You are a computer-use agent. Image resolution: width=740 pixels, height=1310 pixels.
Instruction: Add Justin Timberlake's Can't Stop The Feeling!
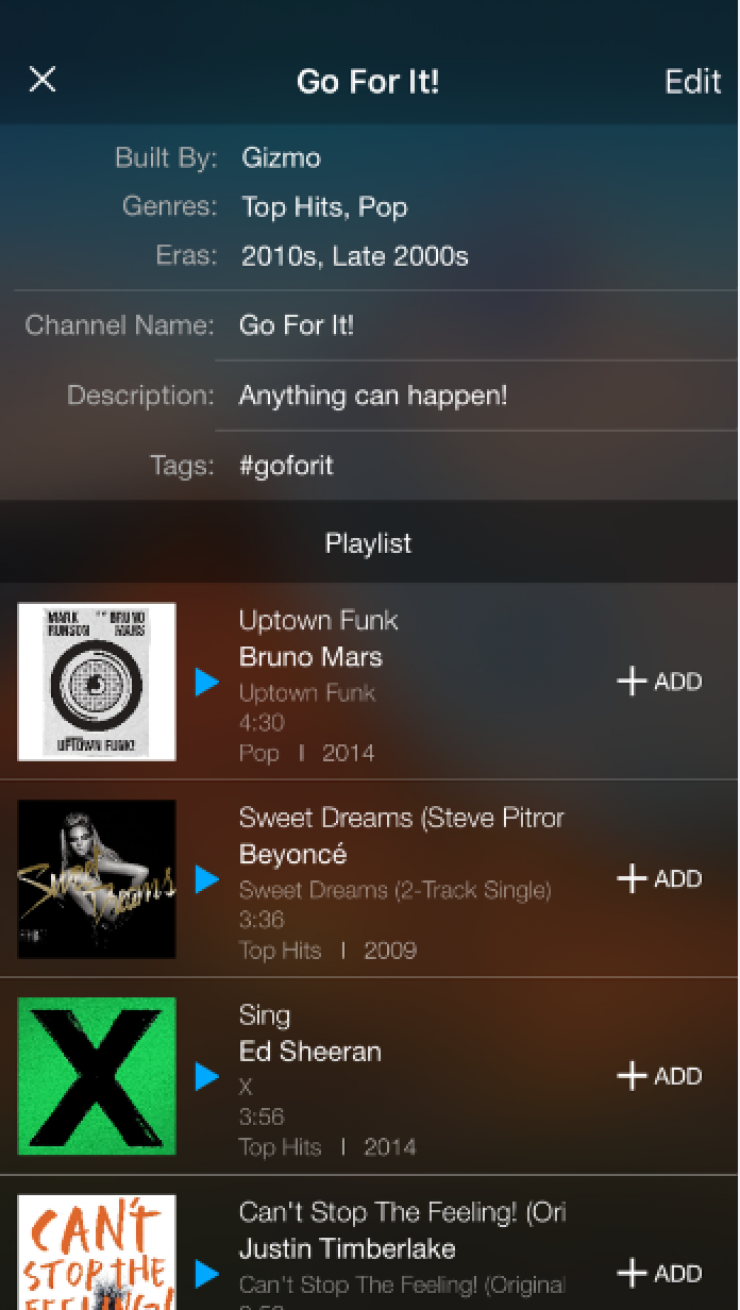[x=660, y=1273]
